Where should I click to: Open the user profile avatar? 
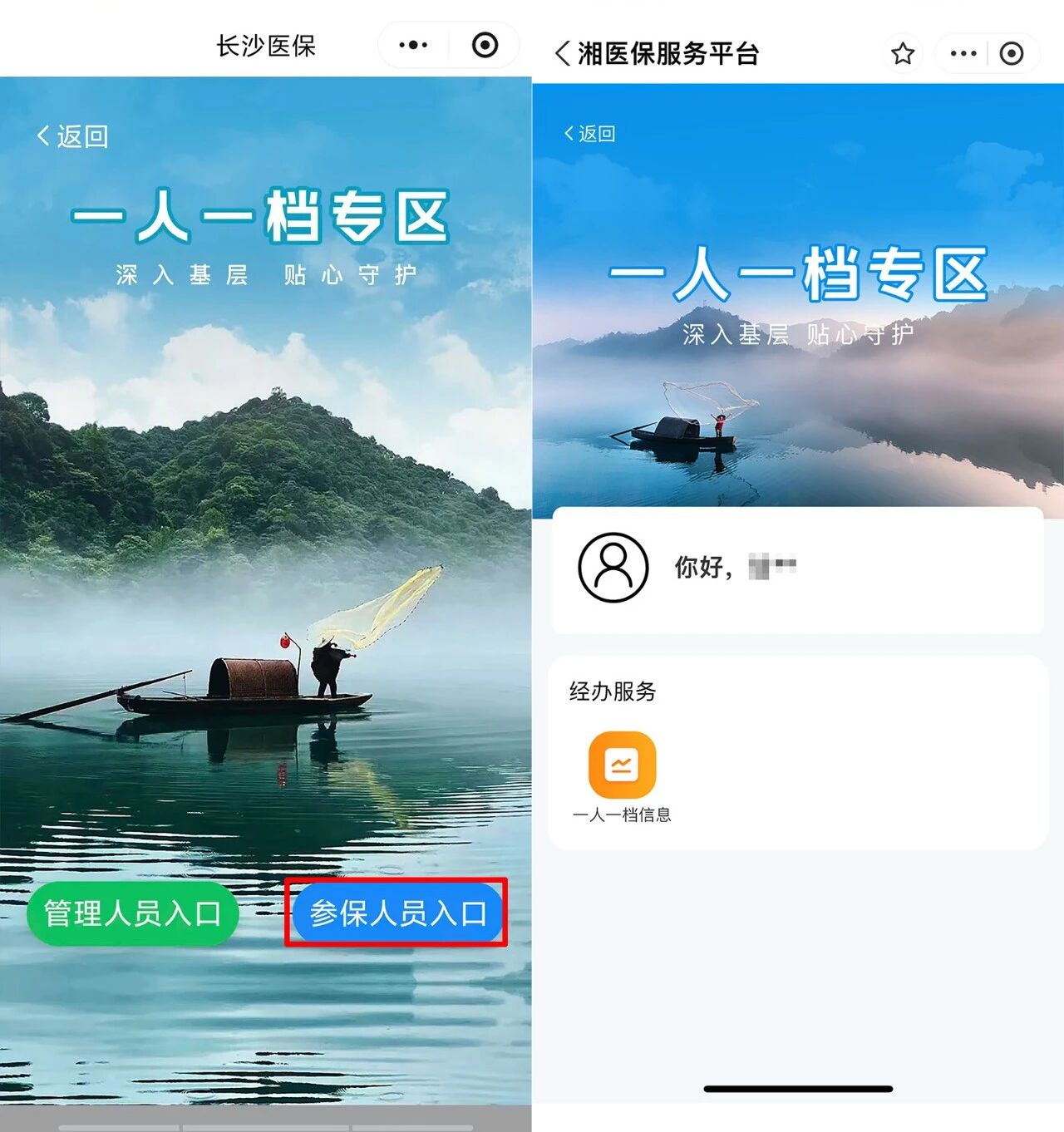click(613, 568)
